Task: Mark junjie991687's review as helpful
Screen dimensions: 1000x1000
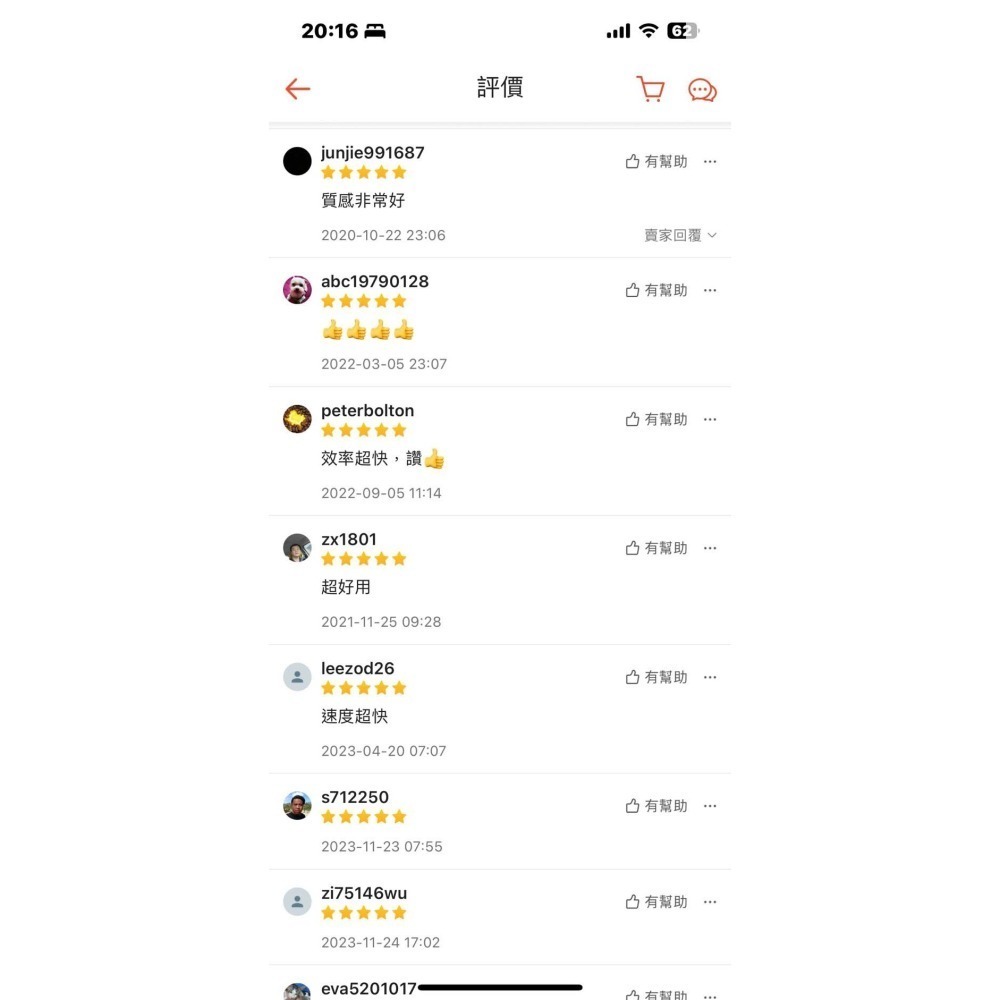Action: pos(656,162)
